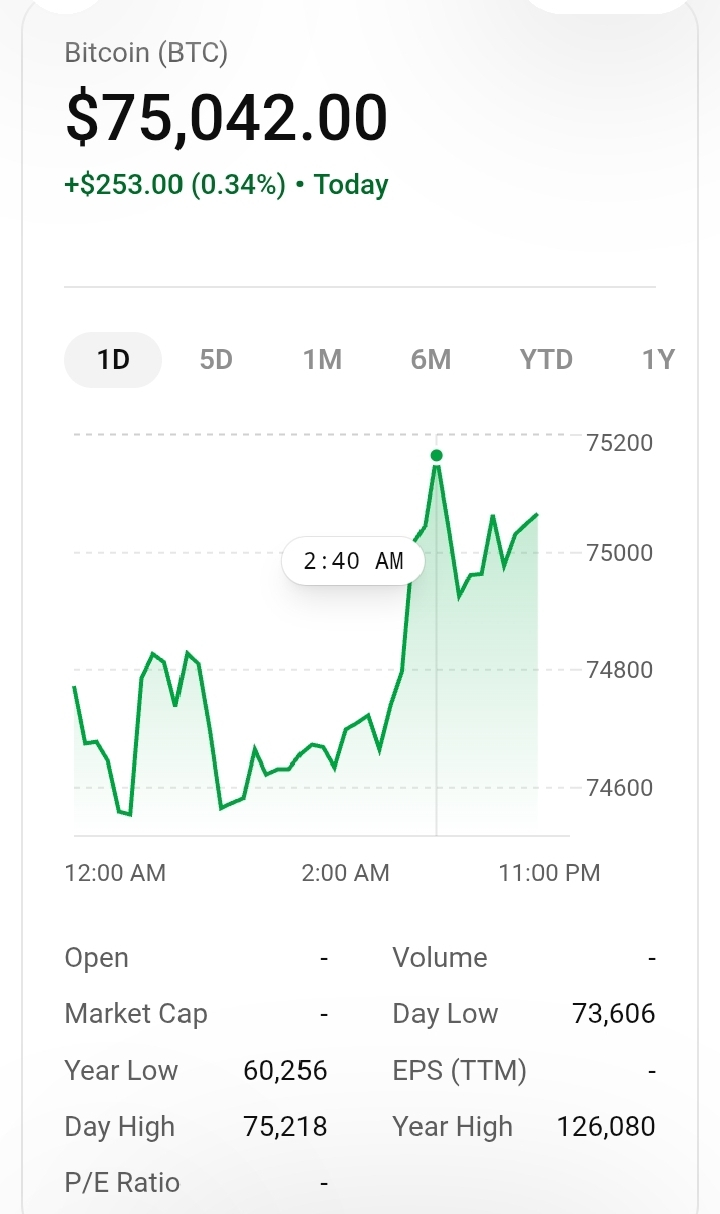Select the 1D chart range
The image size is (720, 1214).
click(113, 360)
